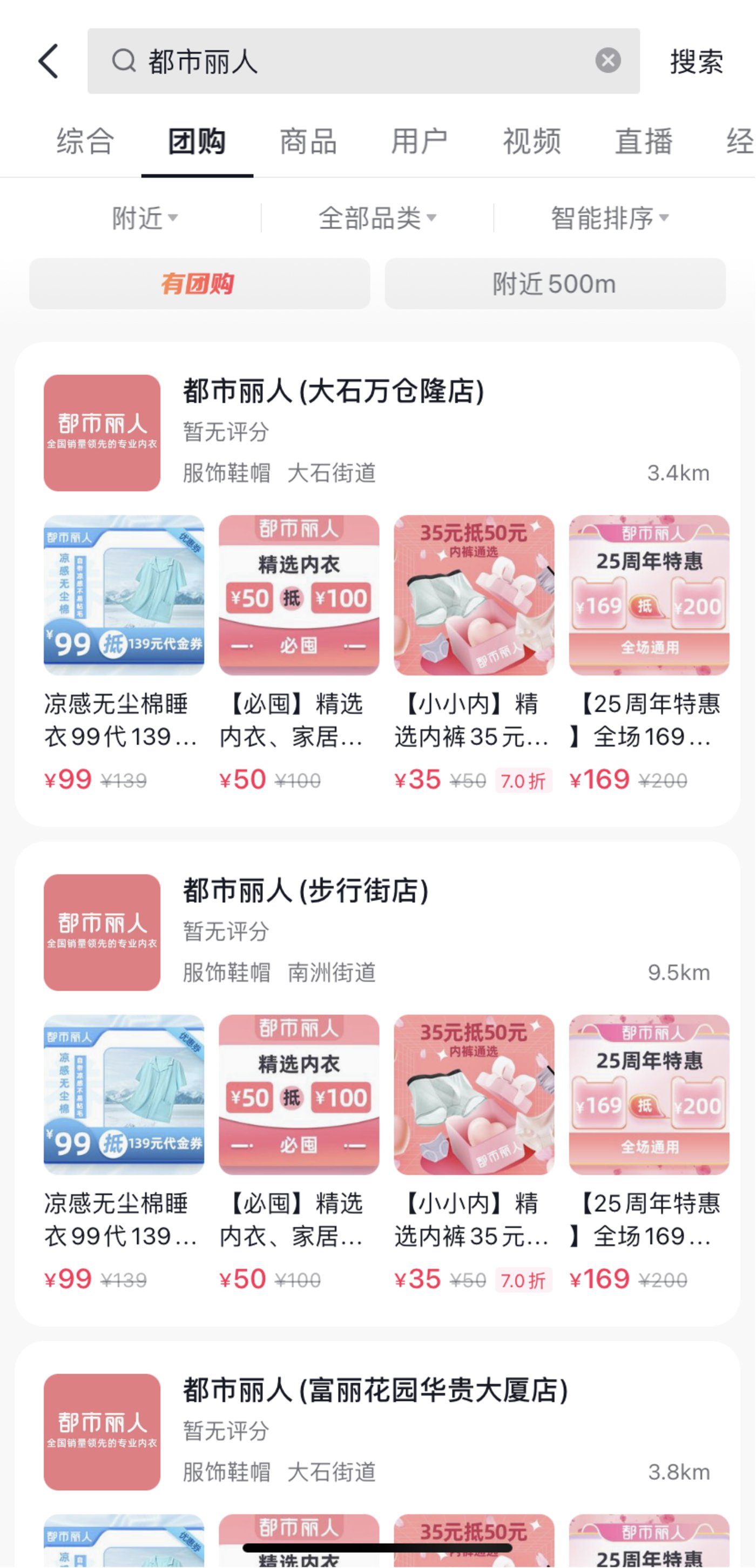The image size is (756, 1568).
Task: Edit the 都市丽人 search field
Action: click(x=353, y=61)
